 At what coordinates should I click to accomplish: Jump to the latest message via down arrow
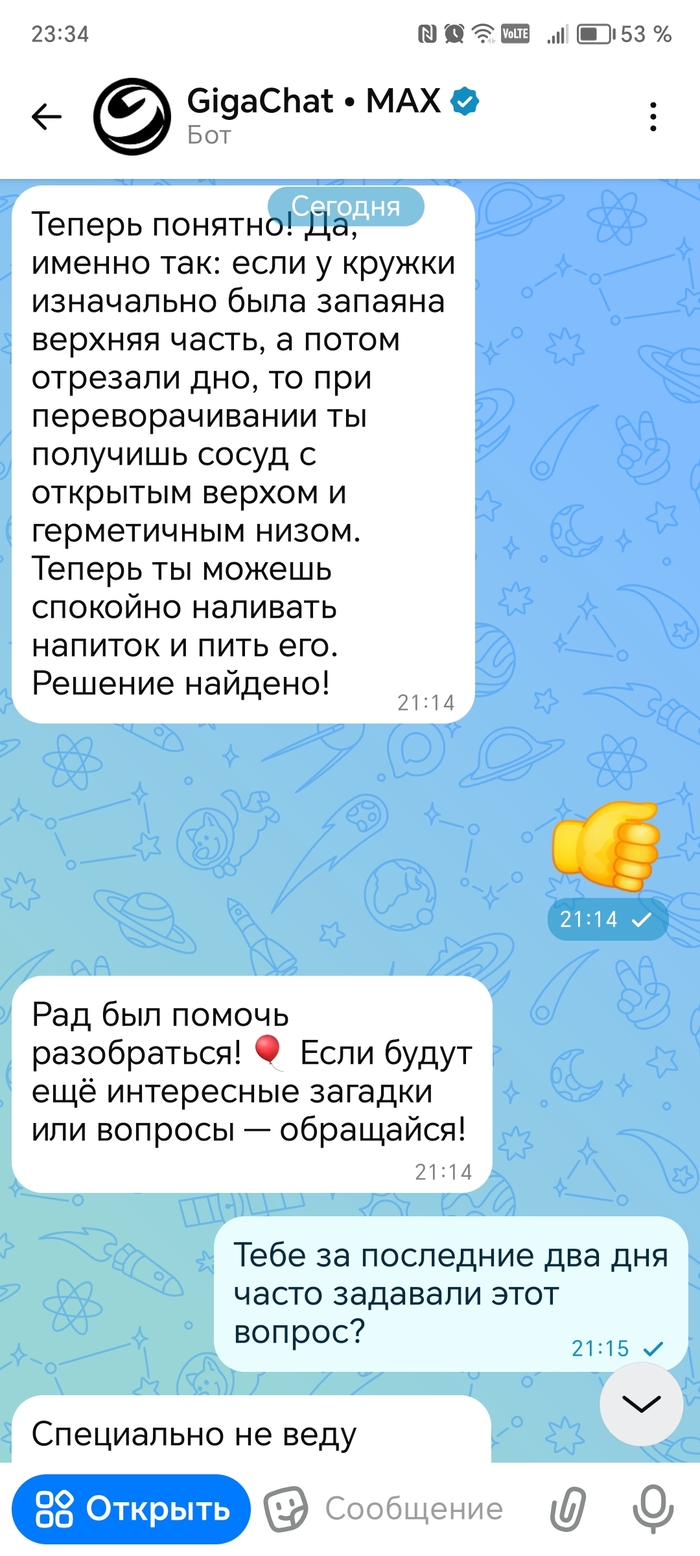click(641, 1404)
